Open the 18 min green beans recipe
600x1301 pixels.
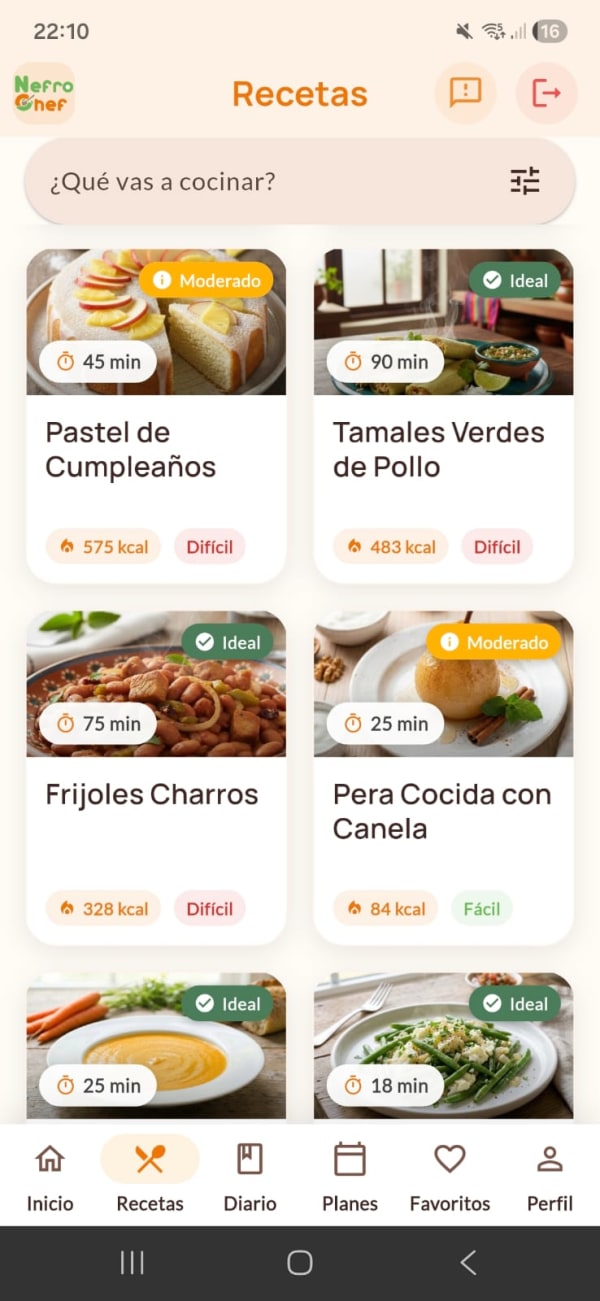(443, 1045)
